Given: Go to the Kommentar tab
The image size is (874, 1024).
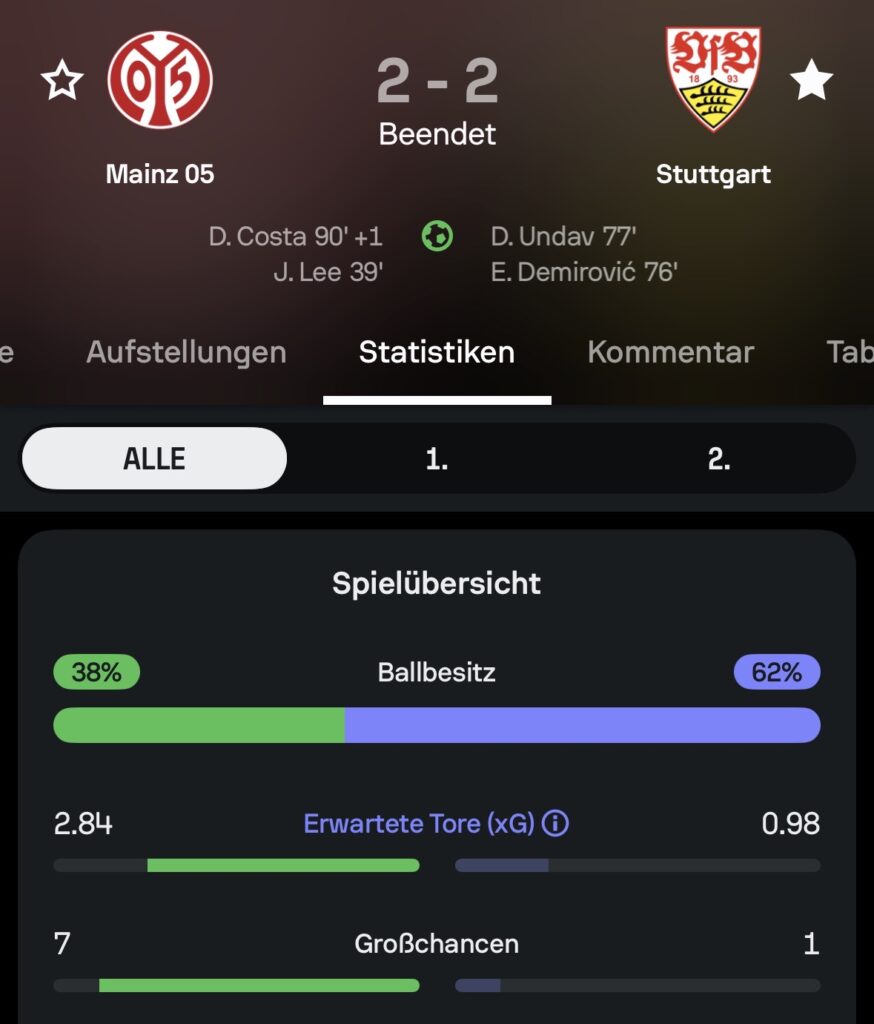Looking at the screenshot, I should tap(670, 352).
